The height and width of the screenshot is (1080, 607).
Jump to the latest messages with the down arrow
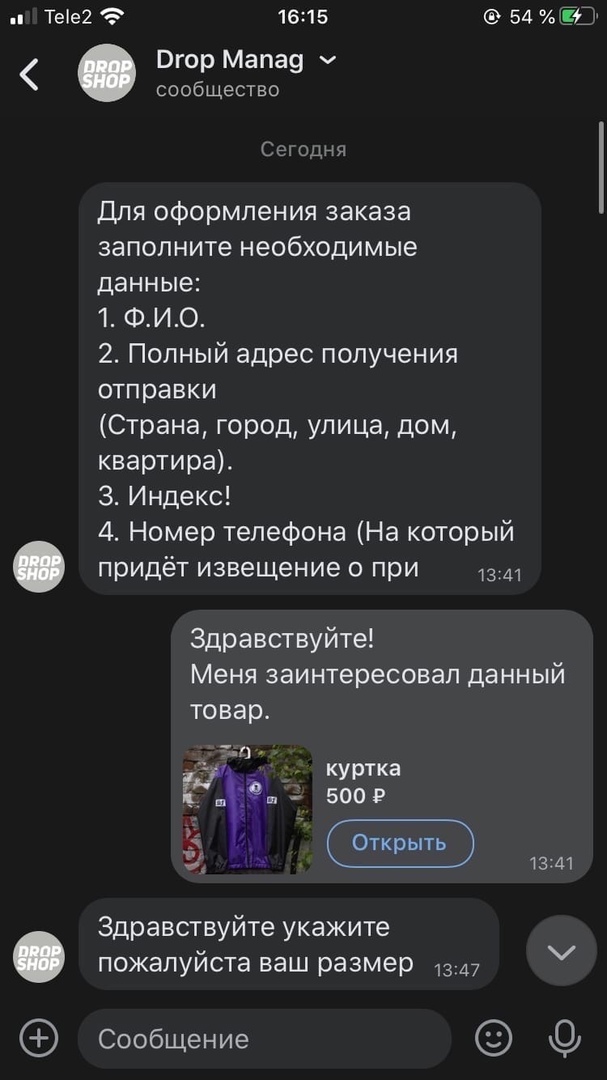[x=561, y=951]
